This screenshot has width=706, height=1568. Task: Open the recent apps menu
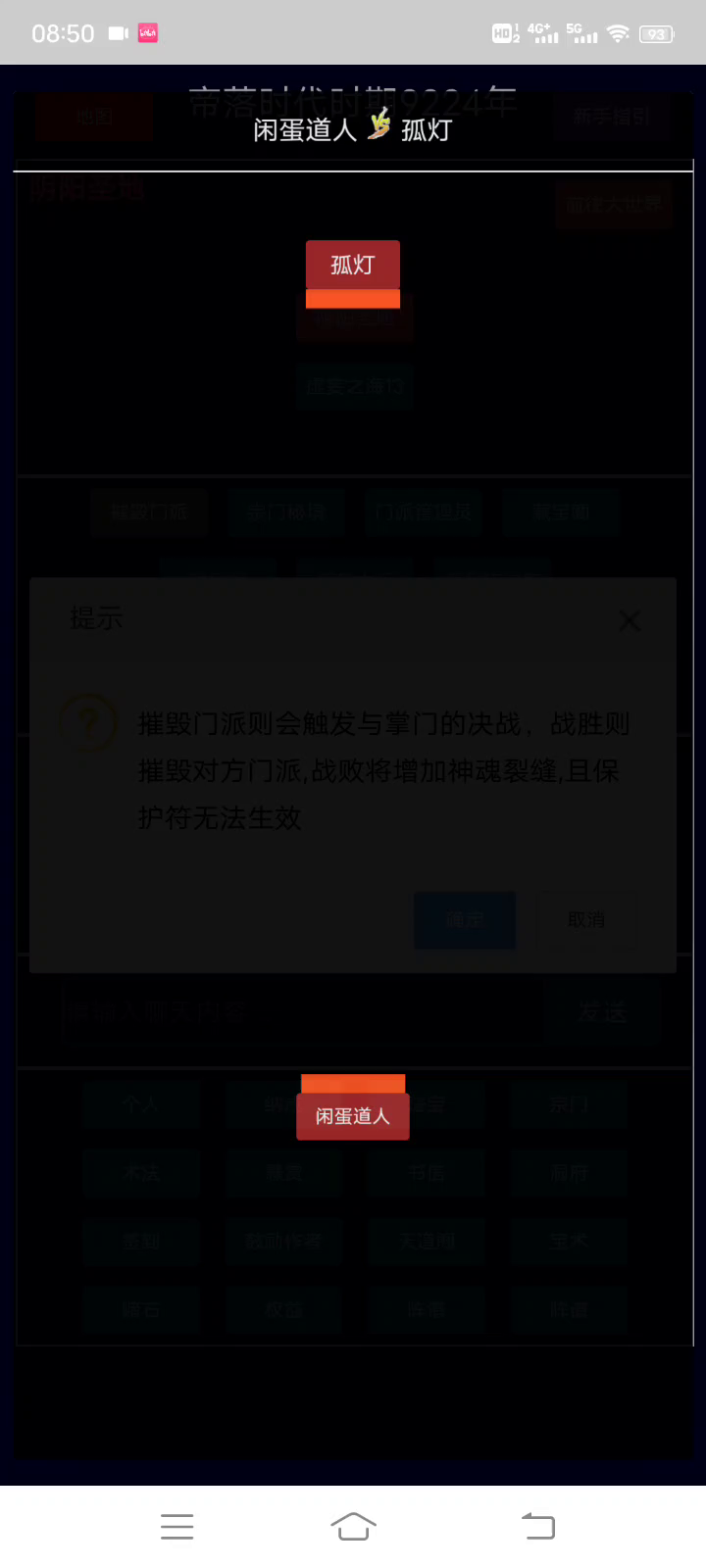click(x=177, y=1526)
